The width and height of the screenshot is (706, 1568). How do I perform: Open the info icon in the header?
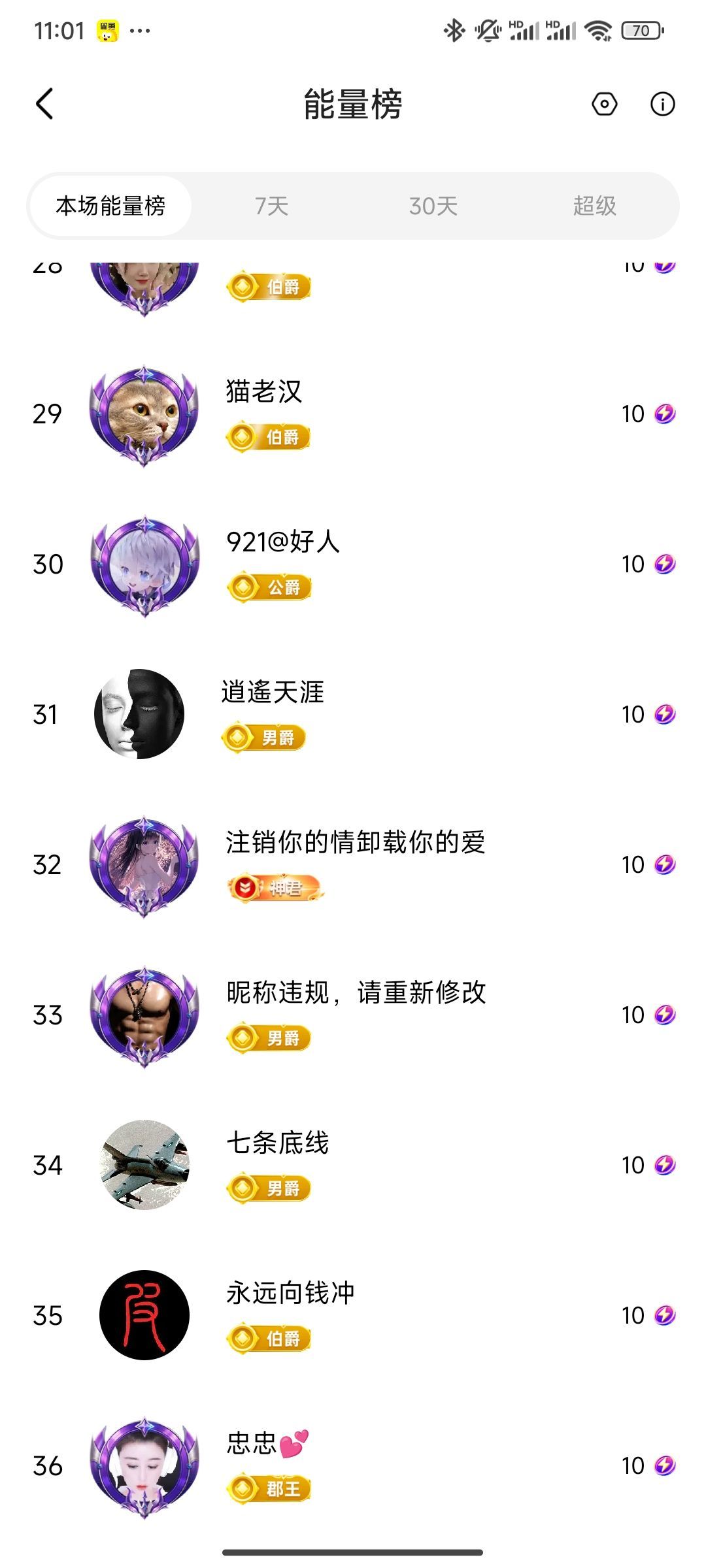662,105
